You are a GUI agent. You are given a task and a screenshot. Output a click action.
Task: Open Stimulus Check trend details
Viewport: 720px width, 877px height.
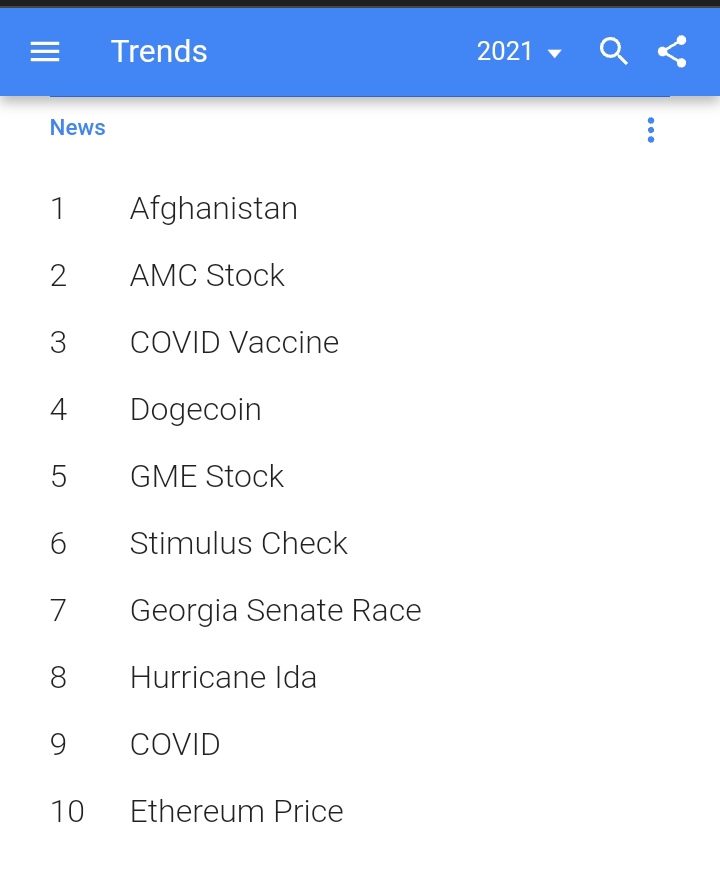pyautogui.click(x=238, y=543)
